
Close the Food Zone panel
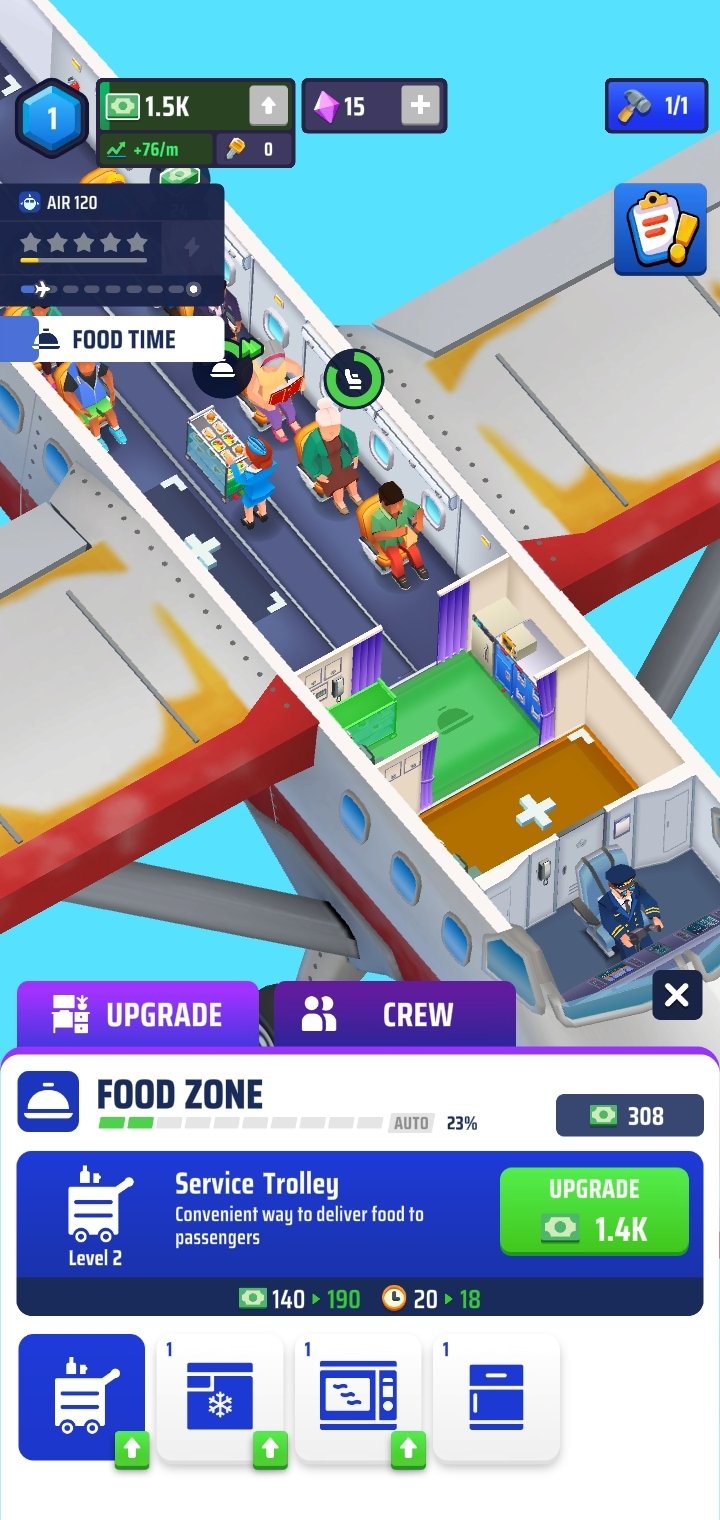pyautogui.click(x=677, y=995)
